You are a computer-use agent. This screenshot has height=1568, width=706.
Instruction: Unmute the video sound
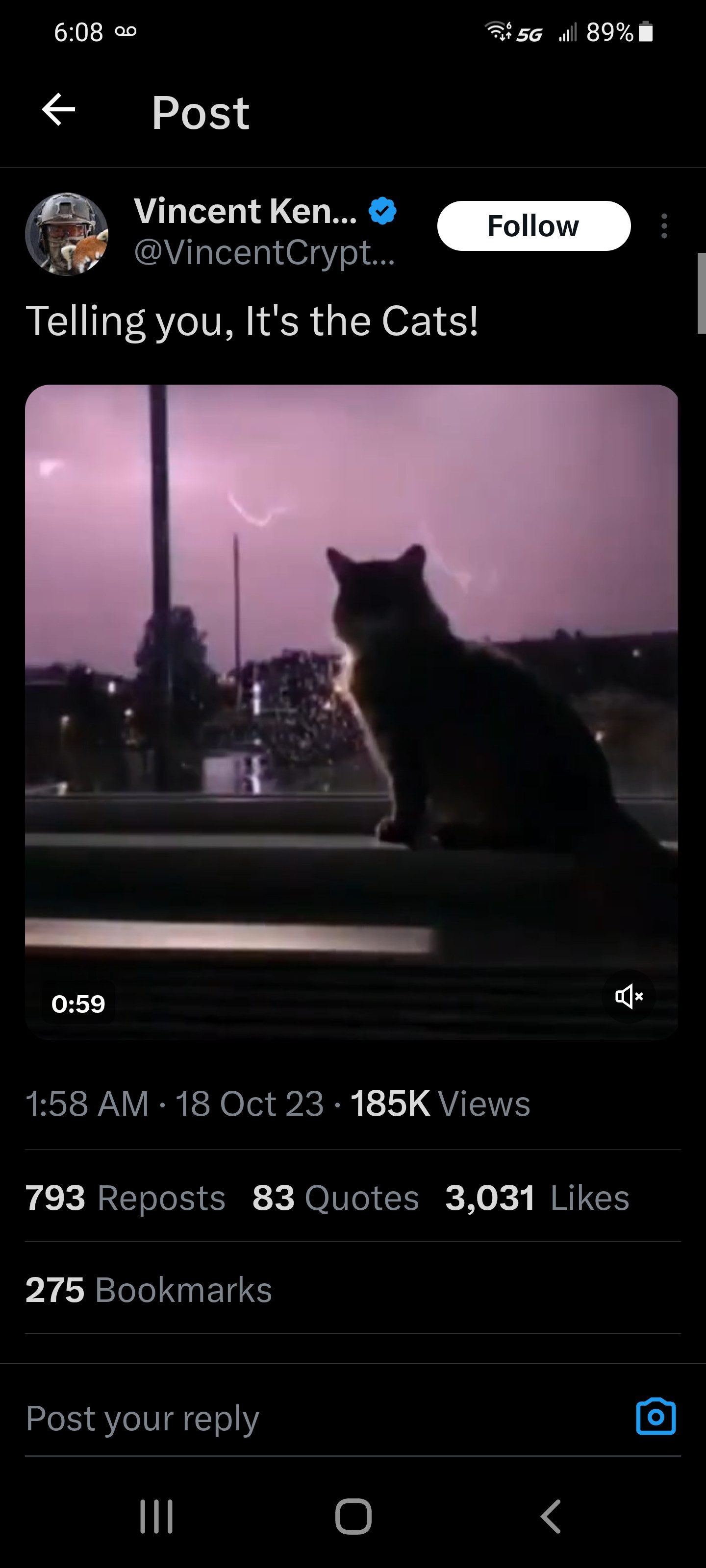tap(629, 997)
